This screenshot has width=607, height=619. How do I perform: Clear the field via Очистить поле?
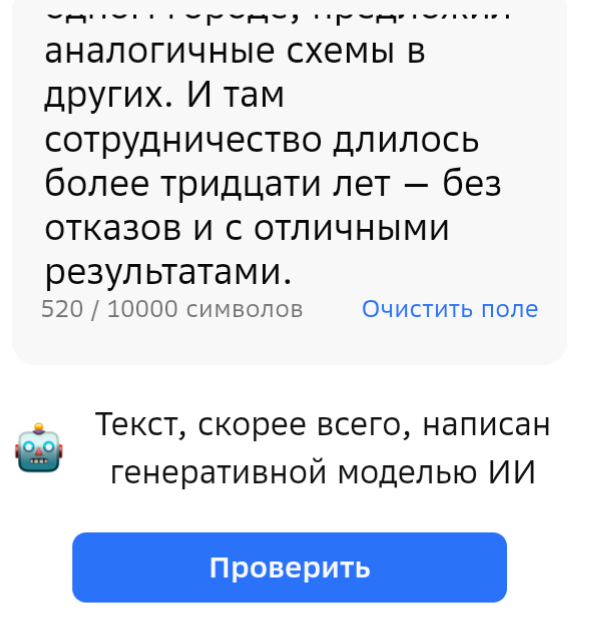(449, 309)
